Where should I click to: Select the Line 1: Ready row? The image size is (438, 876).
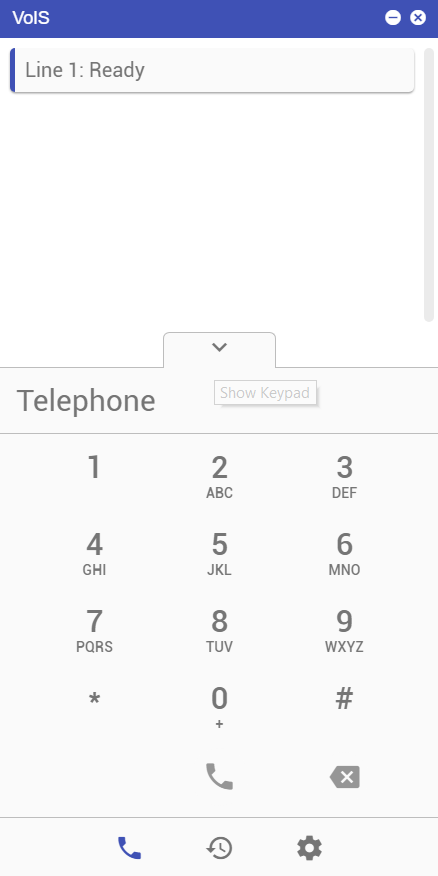(x=212, y=70)
